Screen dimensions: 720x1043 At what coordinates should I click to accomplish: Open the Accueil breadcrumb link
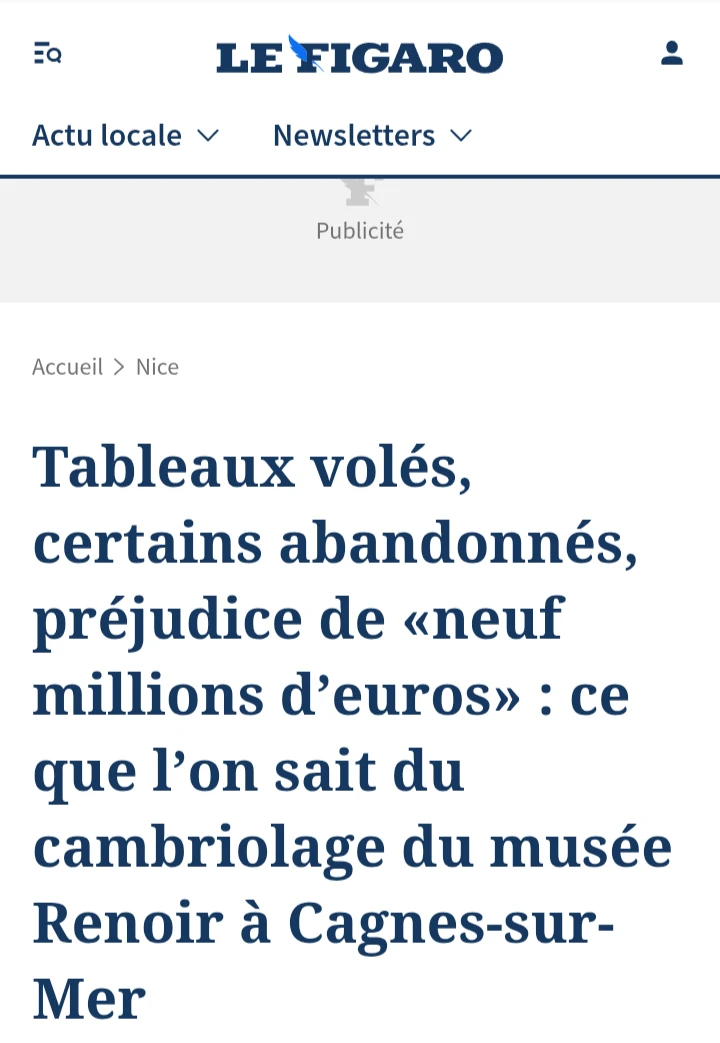67,367
